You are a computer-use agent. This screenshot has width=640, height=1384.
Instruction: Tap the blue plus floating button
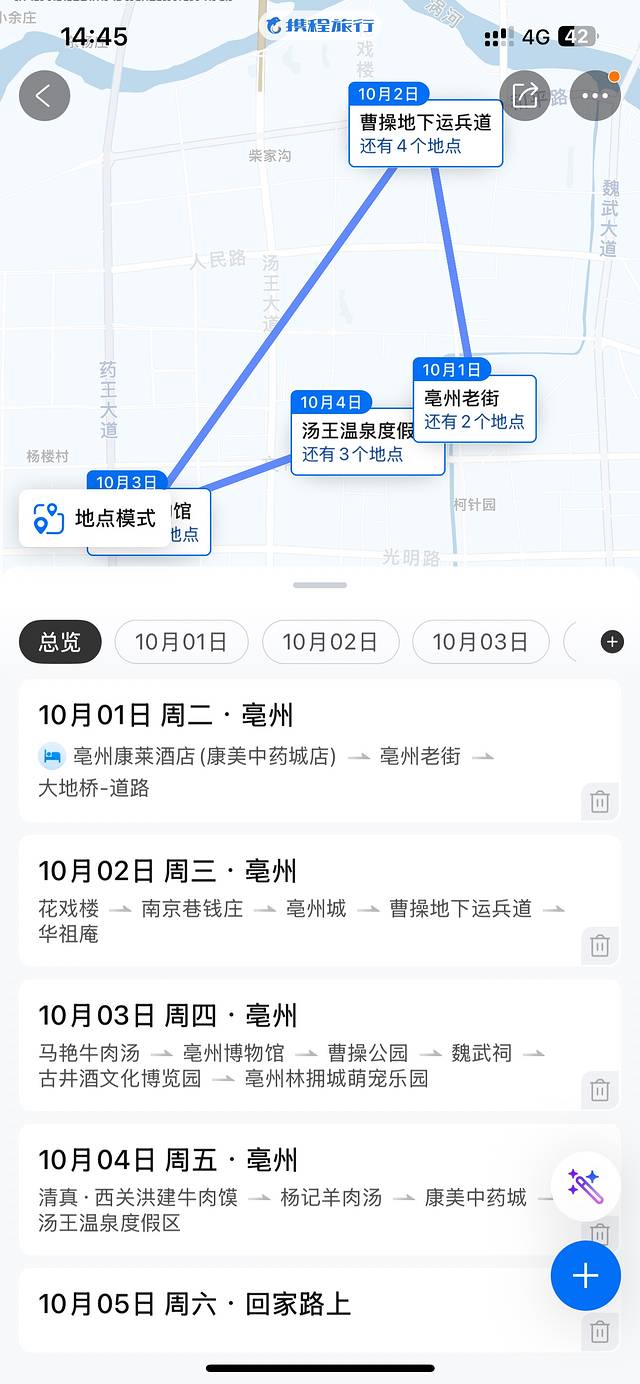point(585,1275)
